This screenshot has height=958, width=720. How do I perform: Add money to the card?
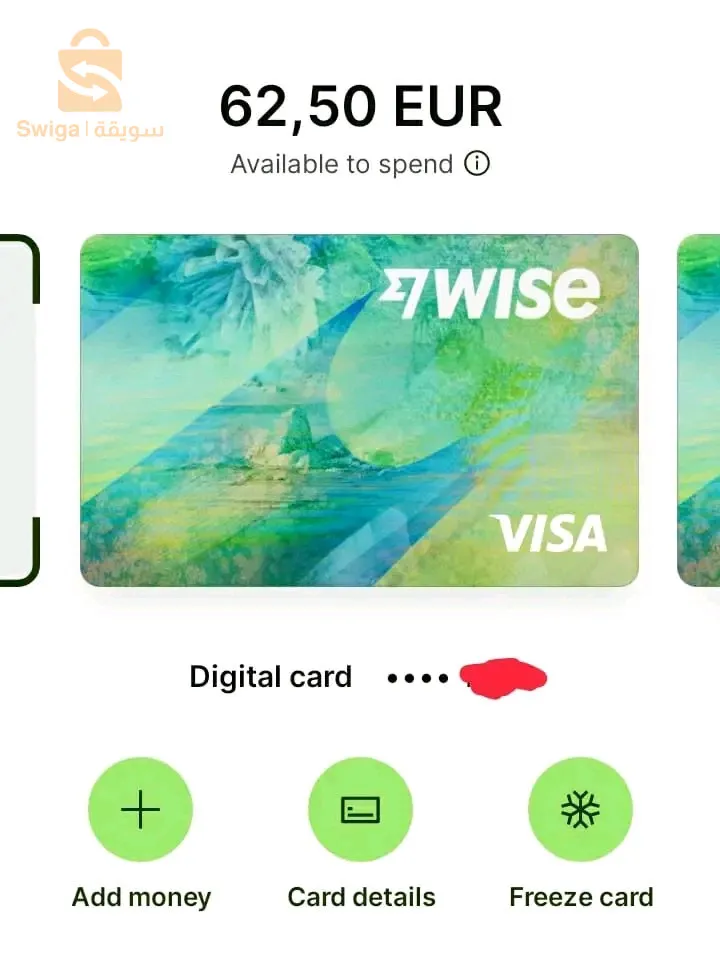click(x=140, y=809)
